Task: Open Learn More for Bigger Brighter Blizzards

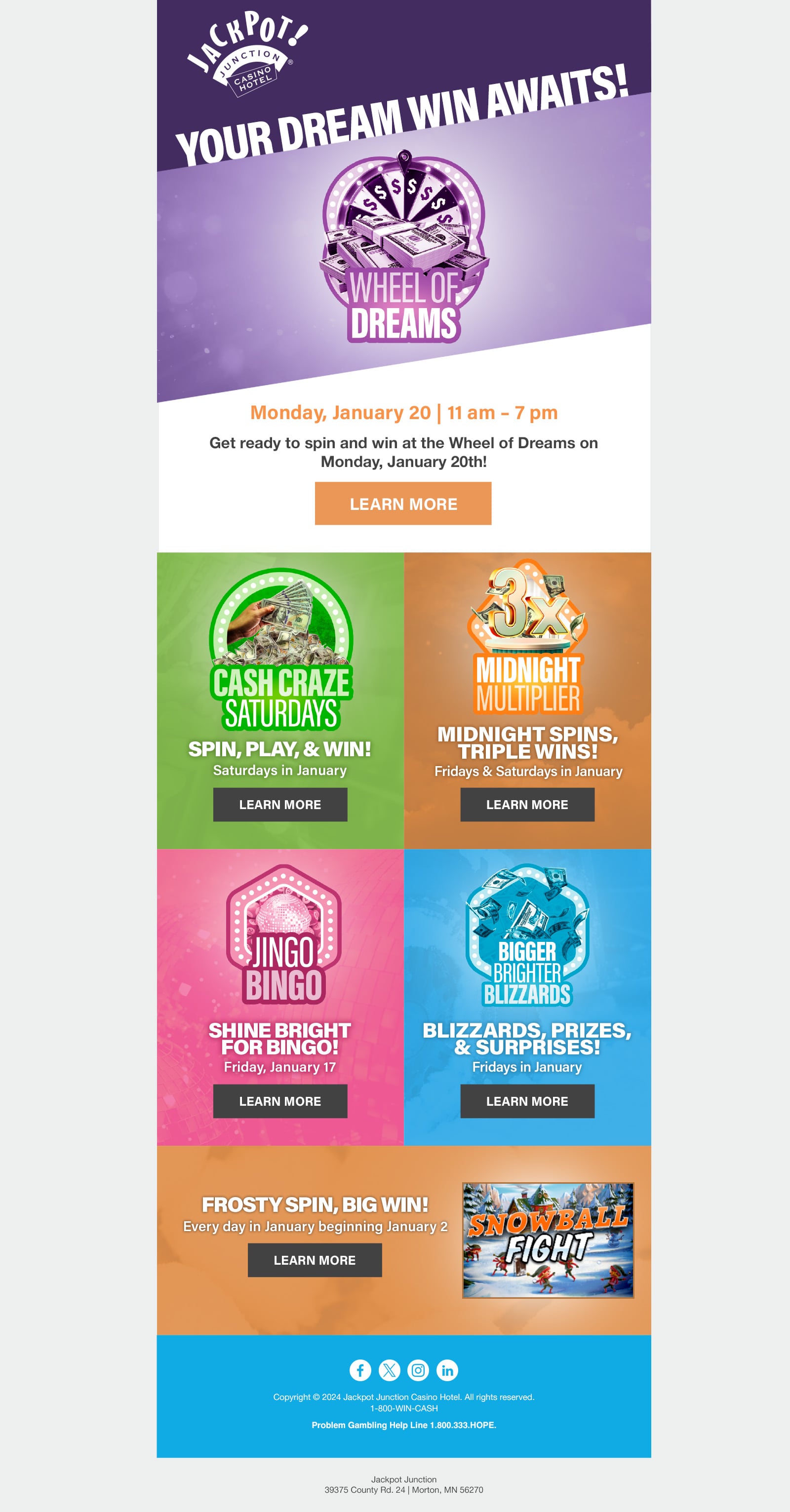Action: pos(527,1100)
